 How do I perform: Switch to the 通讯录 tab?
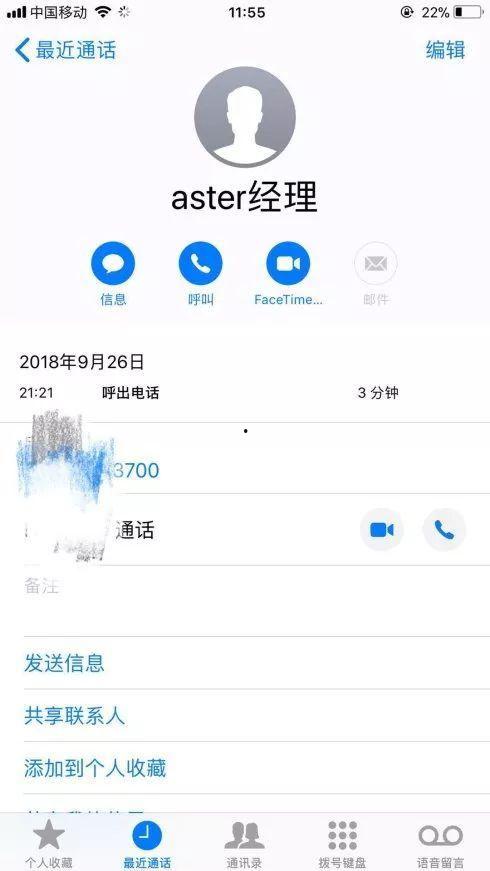[x=244, y=844]
